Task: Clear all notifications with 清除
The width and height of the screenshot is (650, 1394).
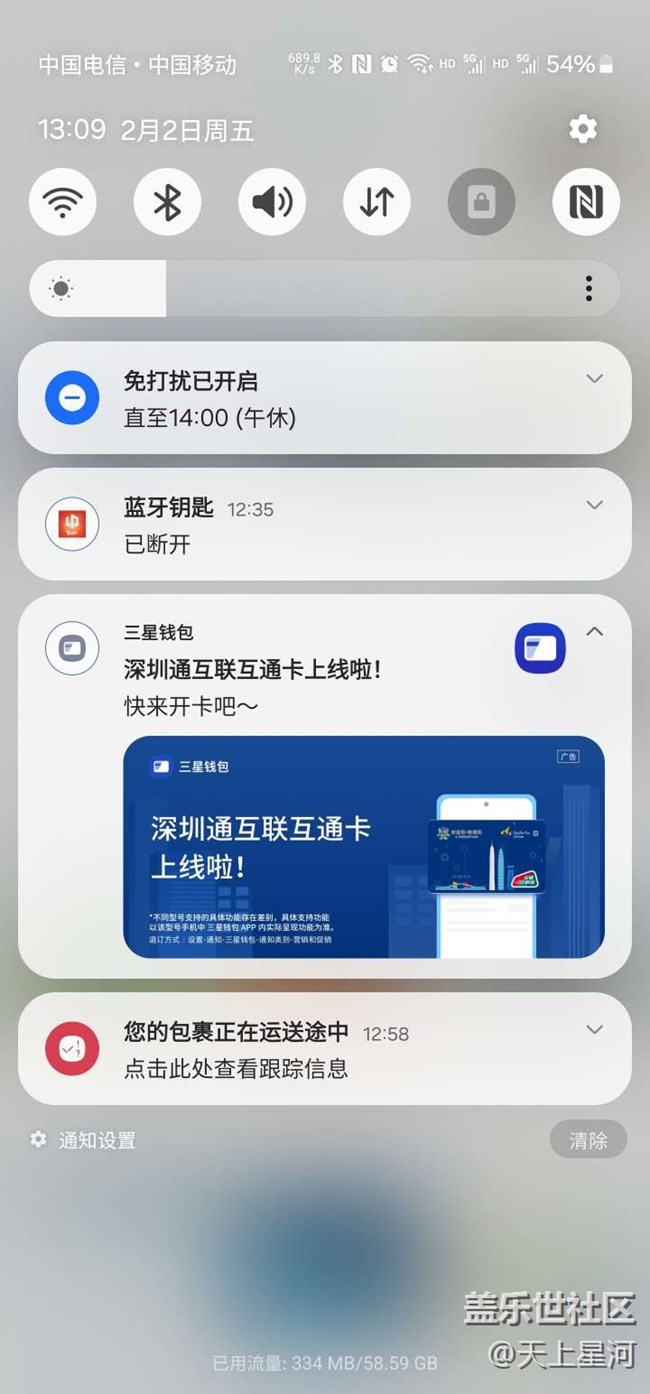Action: (588, 1140)
